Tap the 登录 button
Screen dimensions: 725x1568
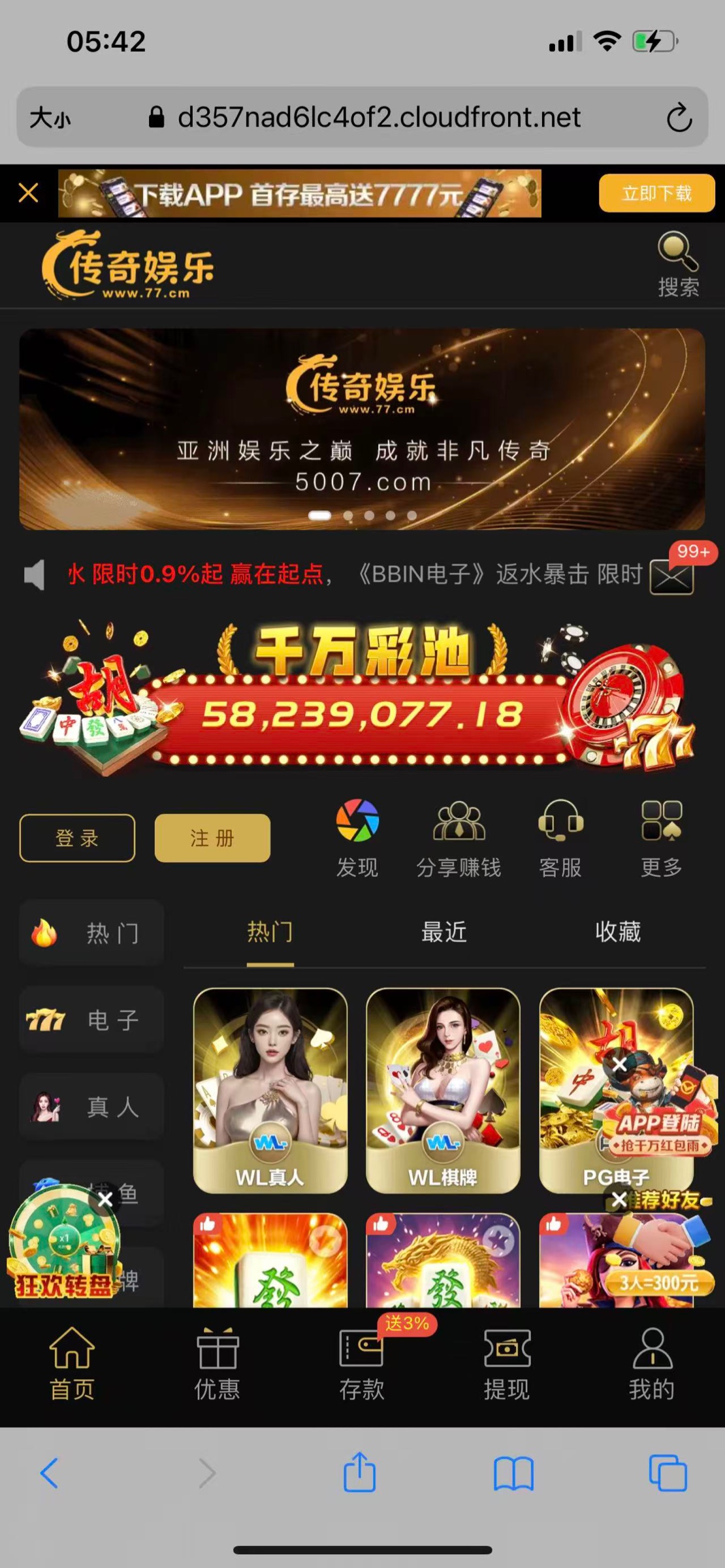pyautogui.click(x=77, y=838)
